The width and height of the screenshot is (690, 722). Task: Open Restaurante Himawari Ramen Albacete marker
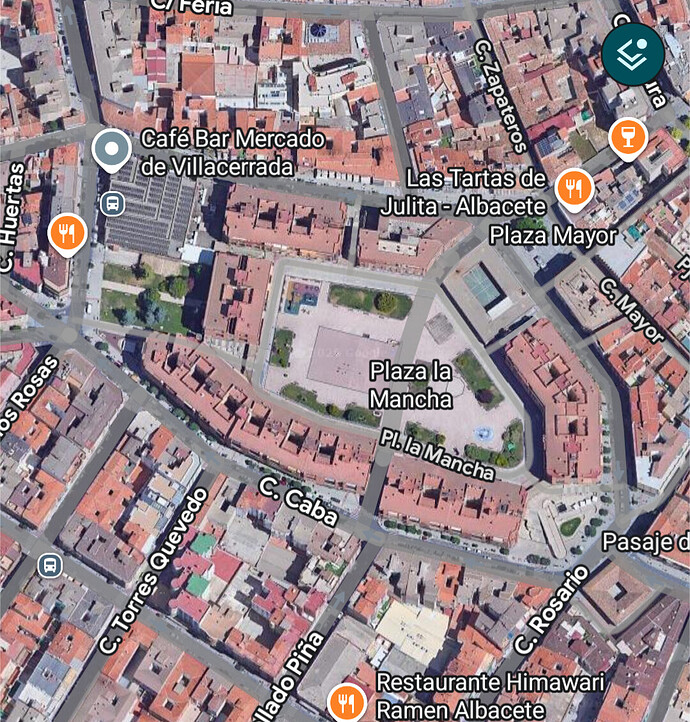(347, 701)
